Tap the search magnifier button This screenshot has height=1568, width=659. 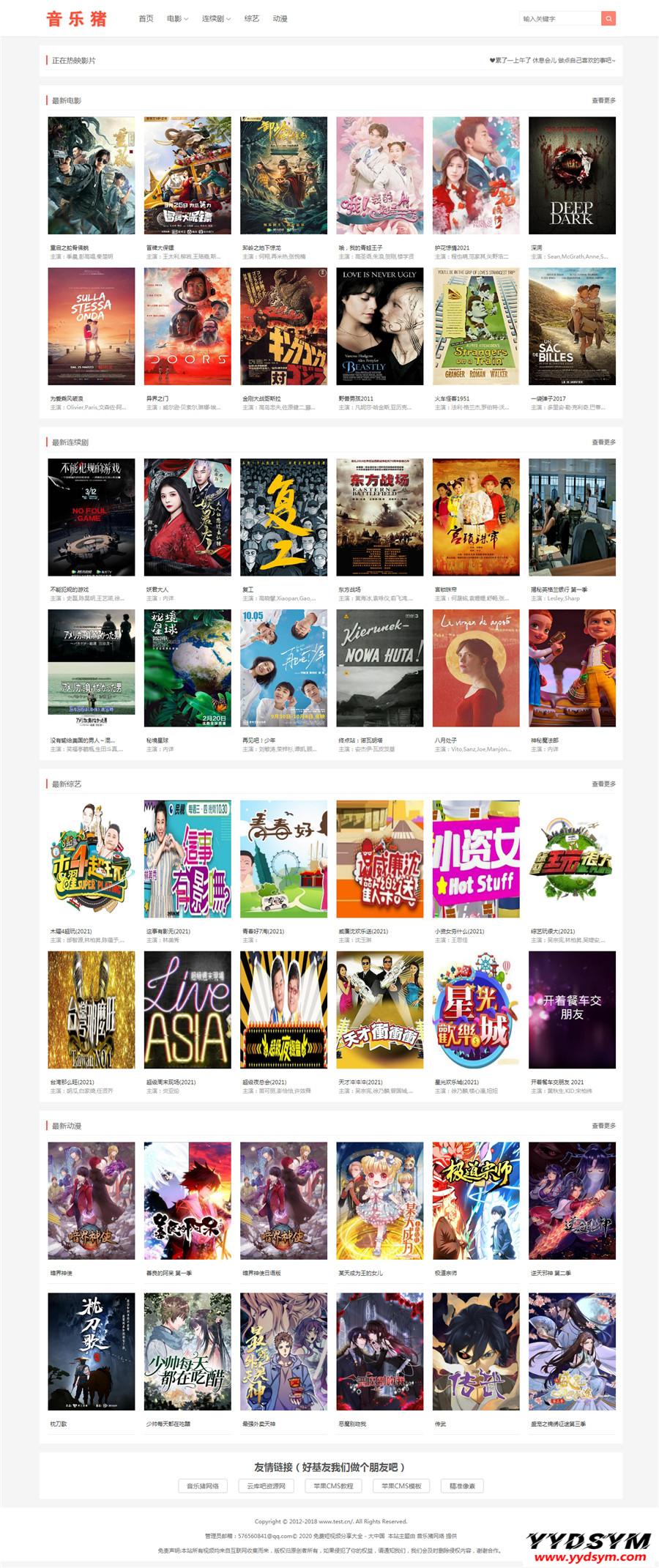608,18
